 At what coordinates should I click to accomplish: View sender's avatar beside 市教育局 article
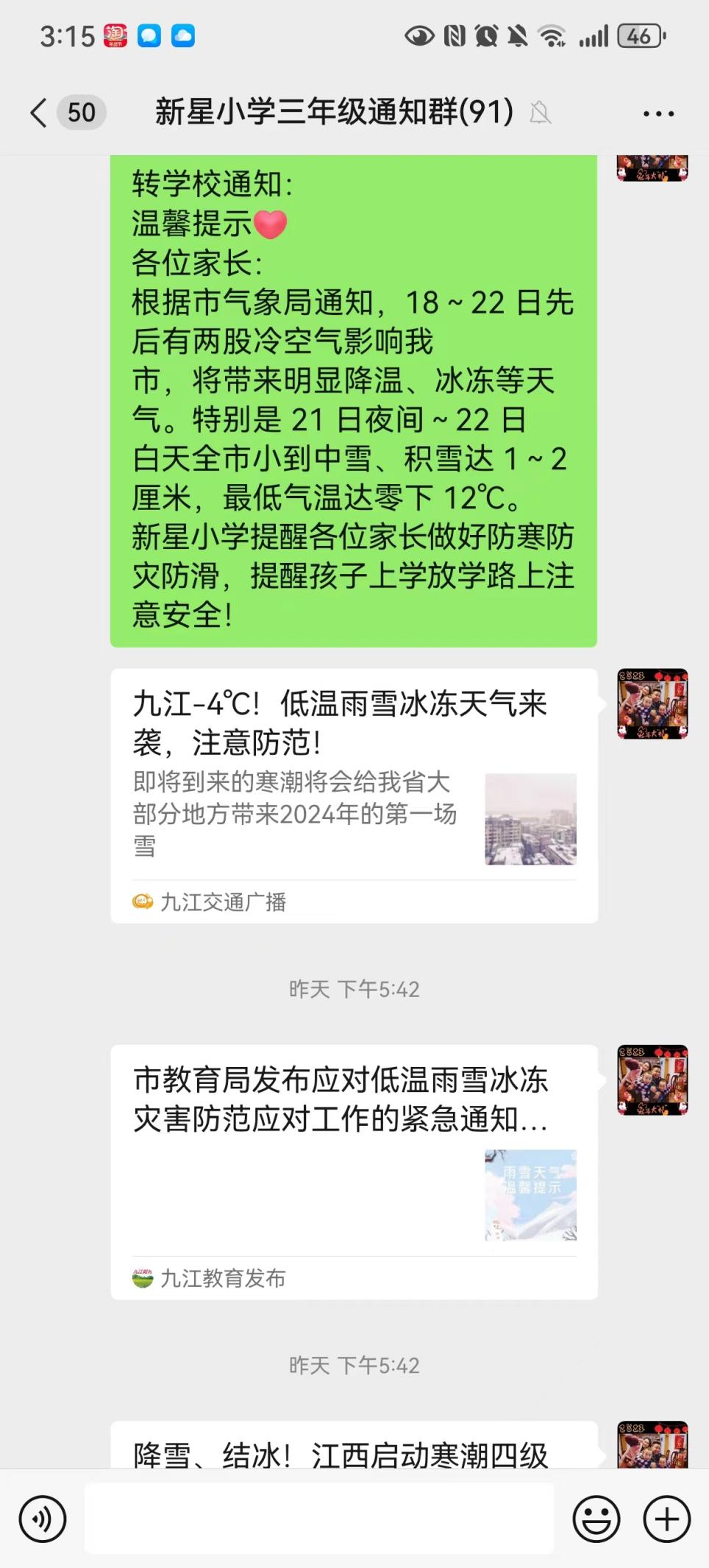click(x=652, y=1080)
